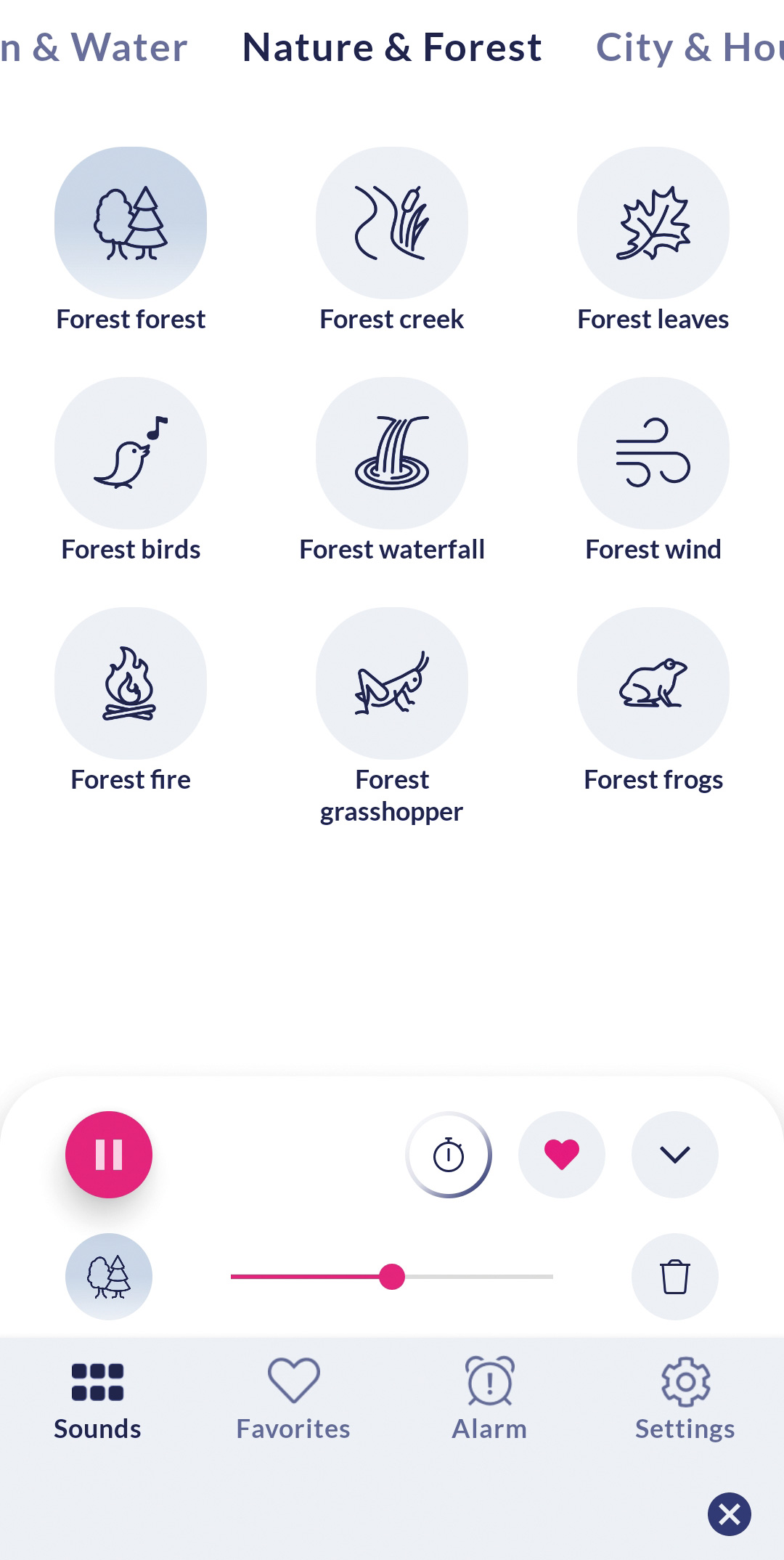
Task: Pause the currently playing sound
Action: (x=109, y=1154)
